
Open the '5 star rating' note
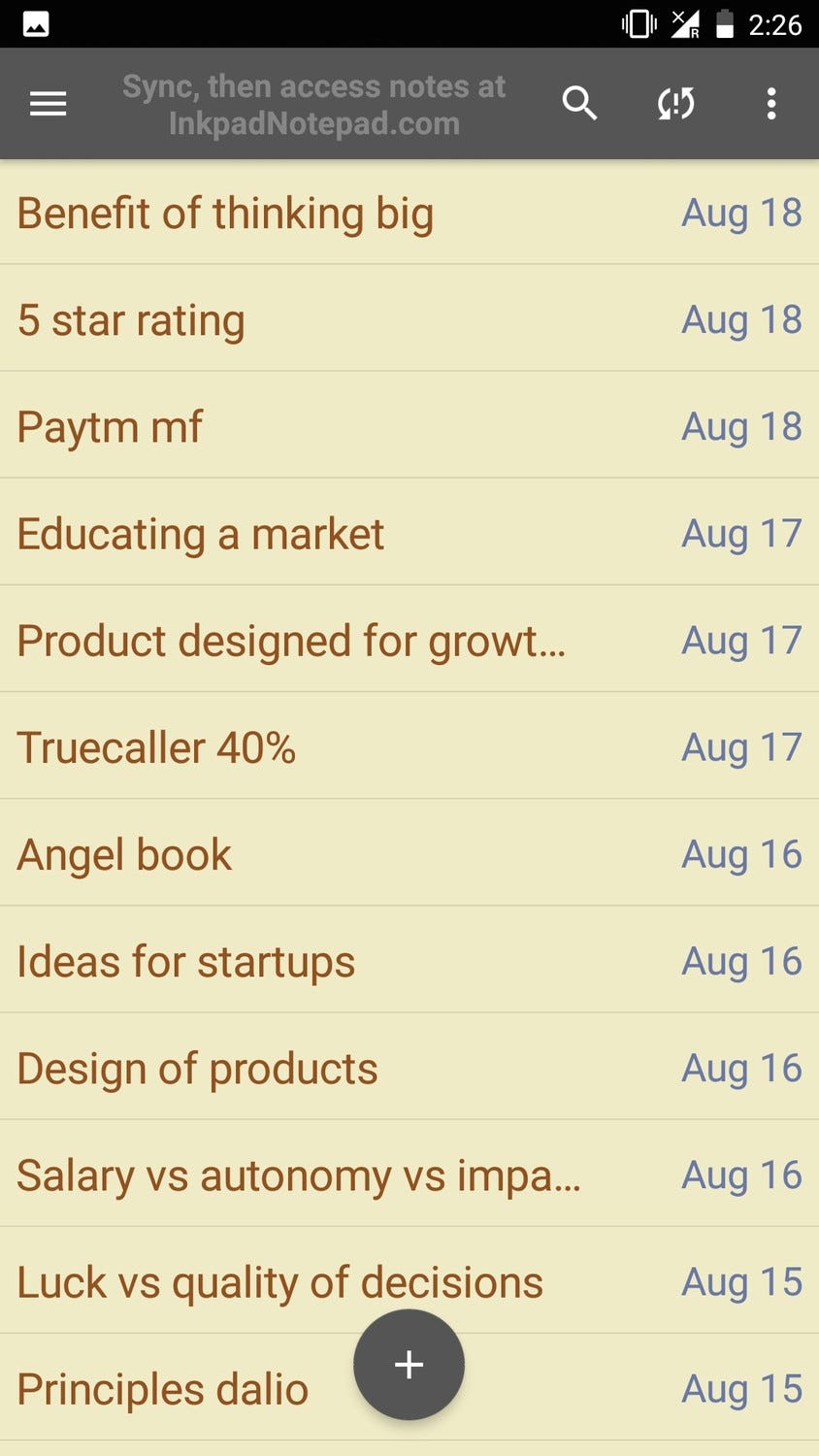pos(131,320)
